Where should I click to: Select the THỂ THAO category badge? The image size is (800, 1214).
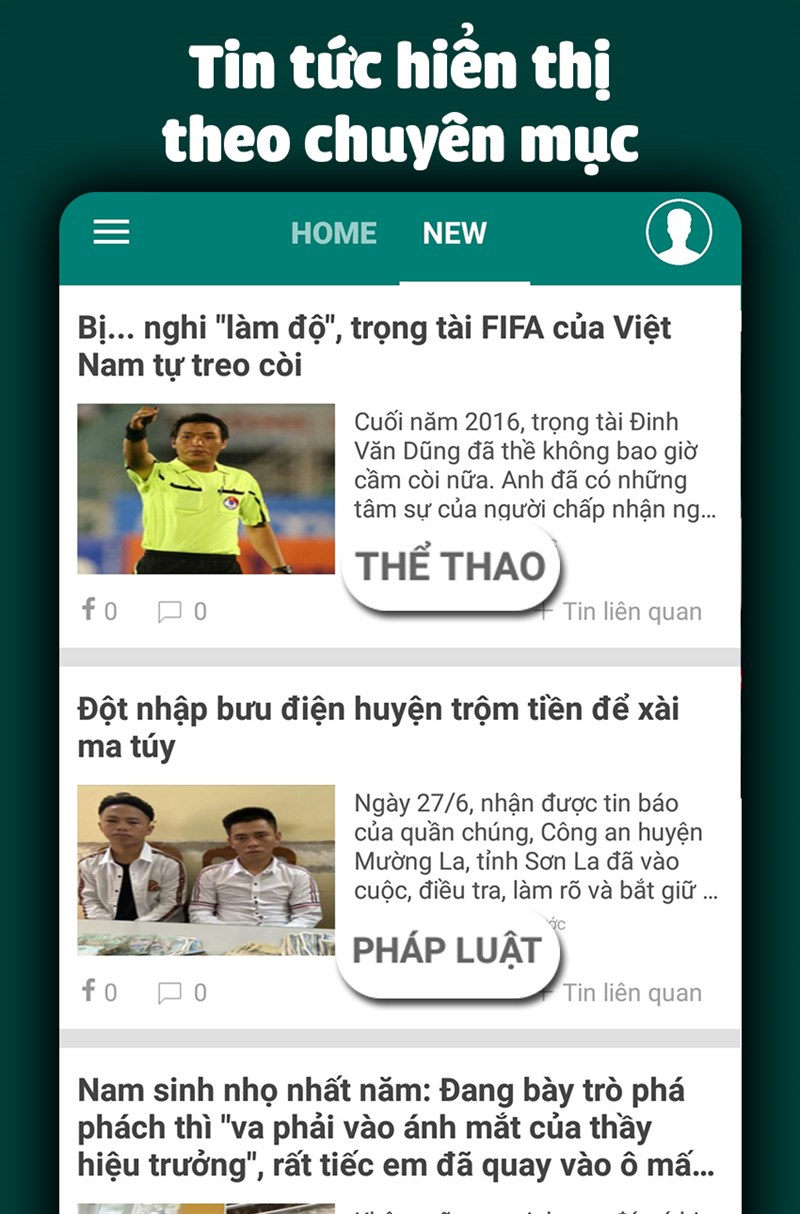coord(449,564)
